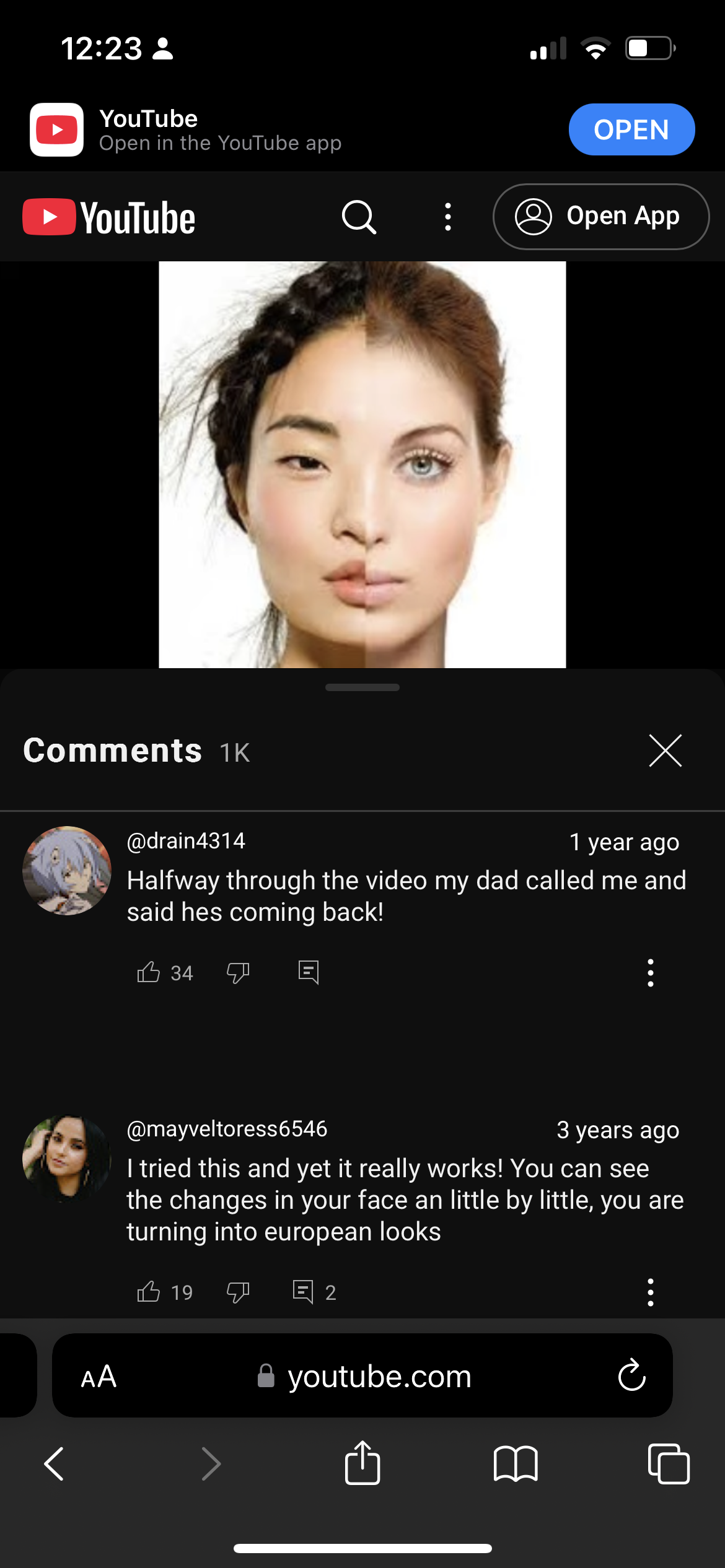The width and height of the screenshot is (725, 1568).
Task: Like the comment by @mayveltoress6546
Action: pos(149,1292)
